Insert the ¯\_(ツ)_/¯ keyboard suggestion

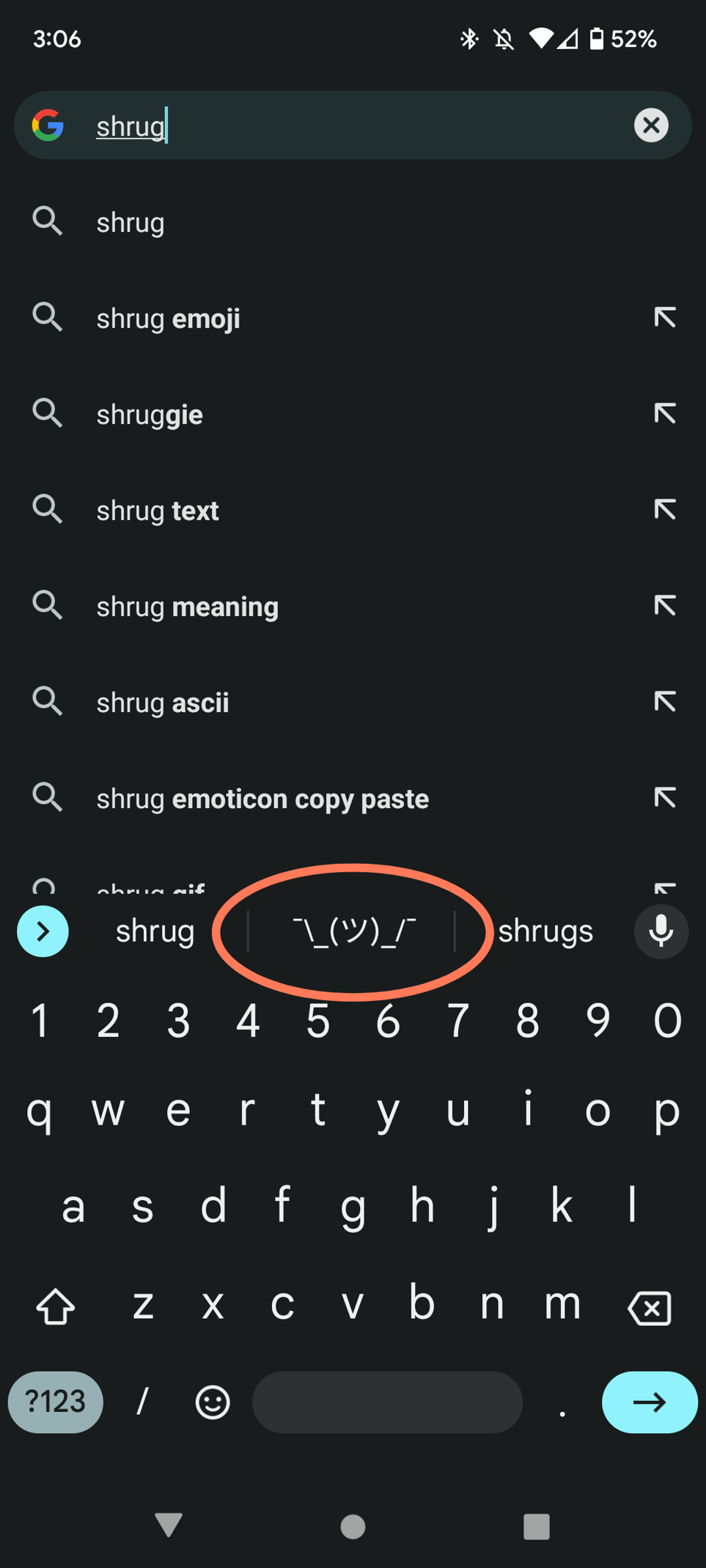(x=353, y=931)
